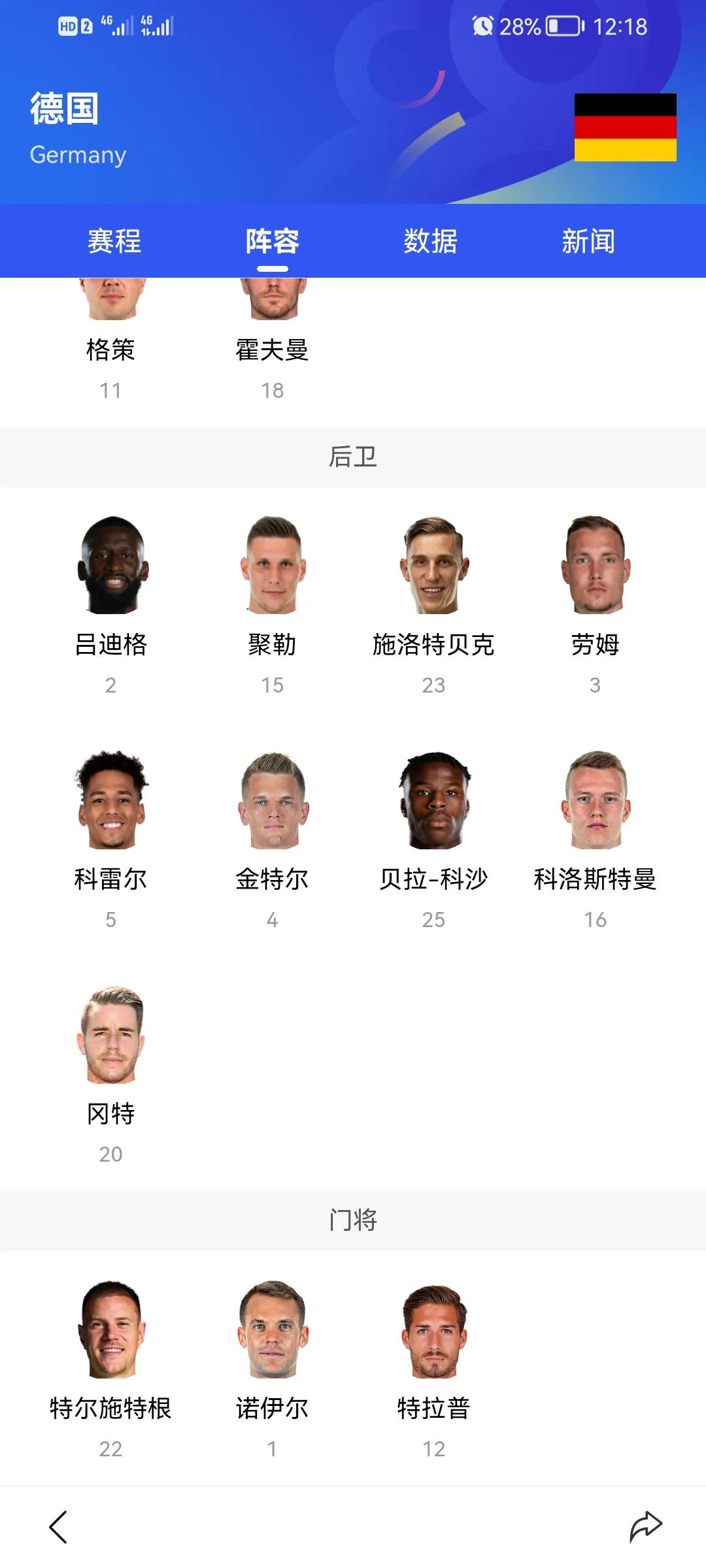Open the German flag image

point(626,128)
